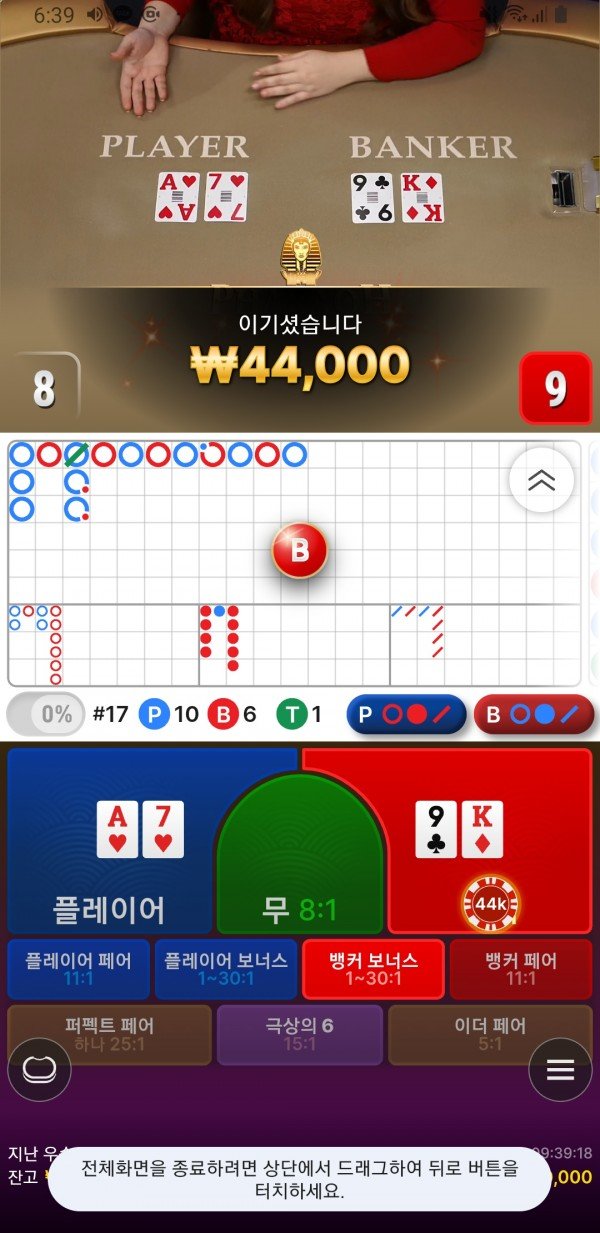Viewport: 600px width, 1233px height.
Task: Select 뱅커 페어 11:1 side bet
Action: pos(521,969)
